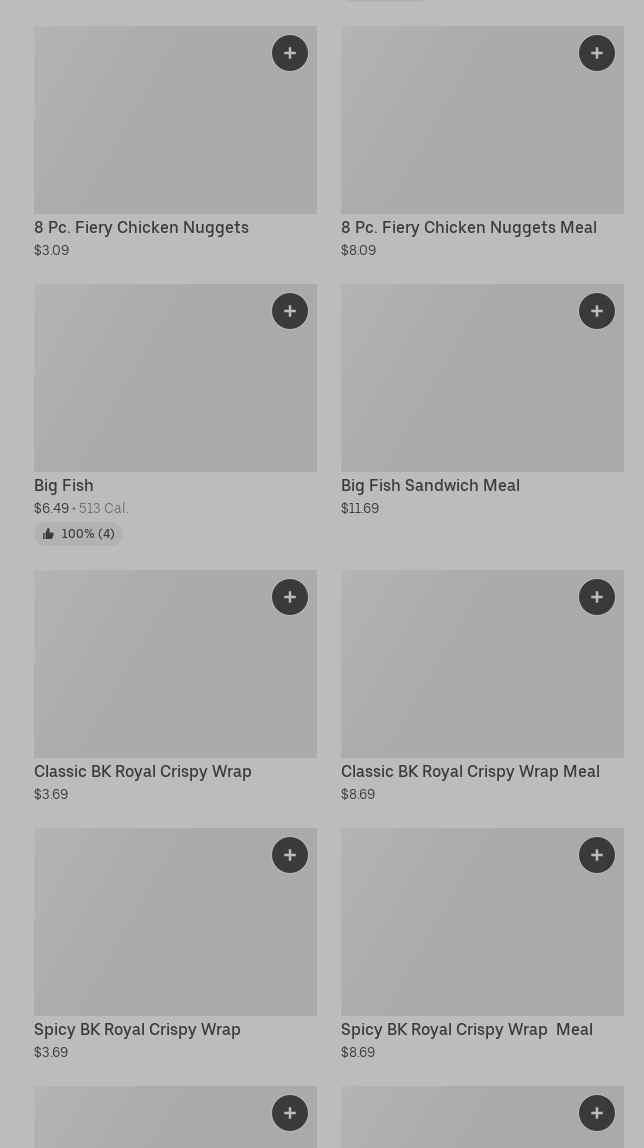Add Classic BK Royal Crispy Wrap
Viewport: 644px width, 1148px height.
290,597
